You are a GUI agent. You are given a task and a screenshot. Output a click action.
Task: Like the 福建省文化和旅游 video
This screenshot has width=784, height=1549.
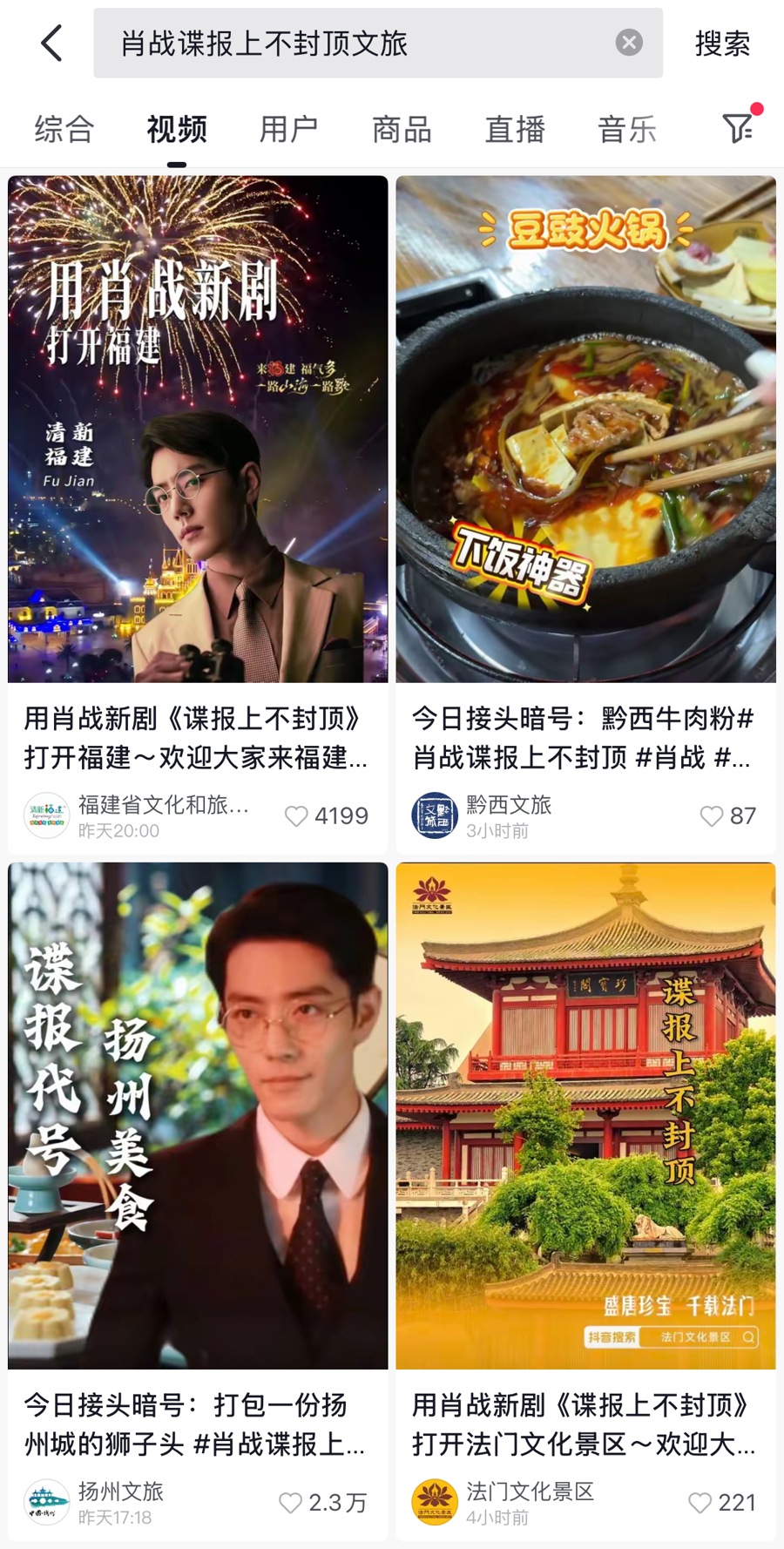[x=296, y=815]
